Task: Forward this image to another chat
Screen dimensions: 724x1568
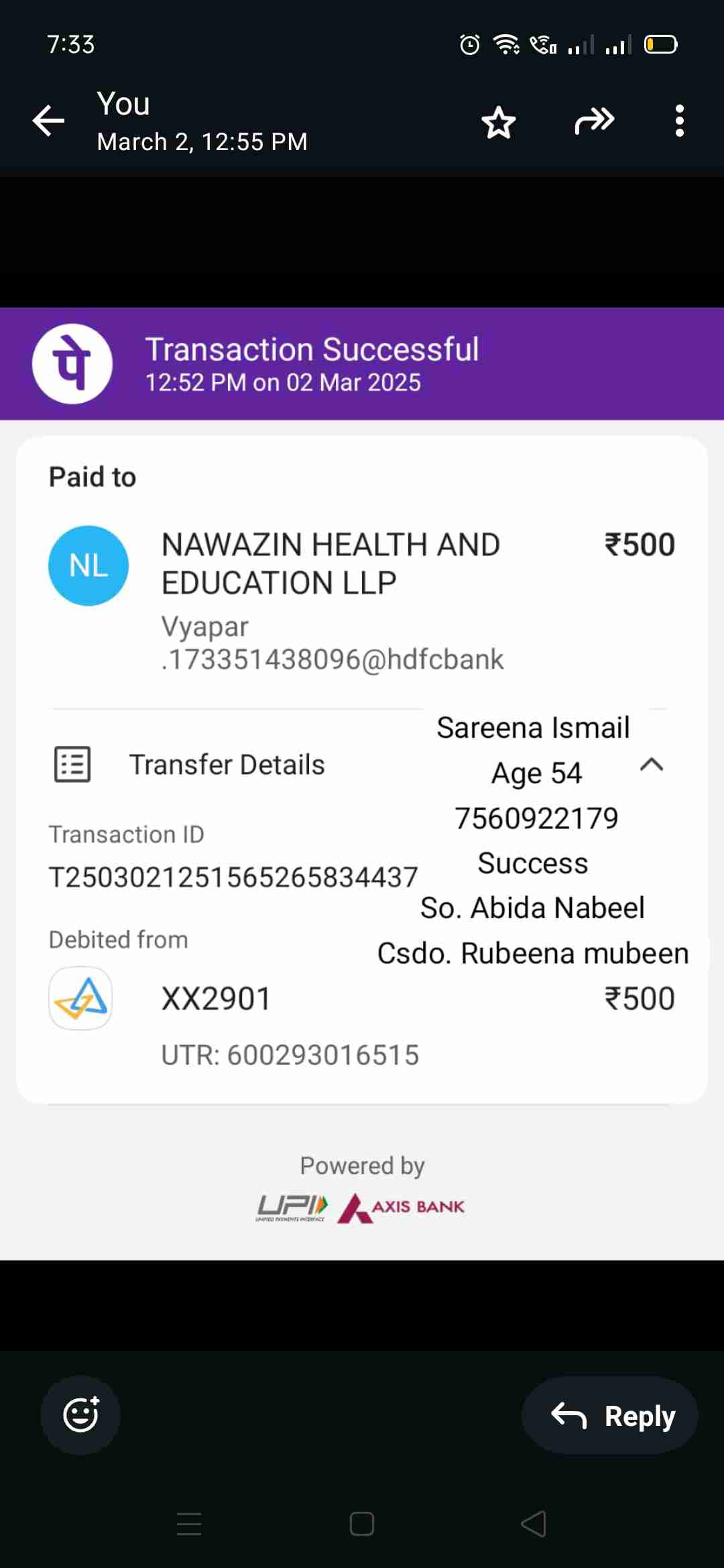Action: [x=594, y=121]
